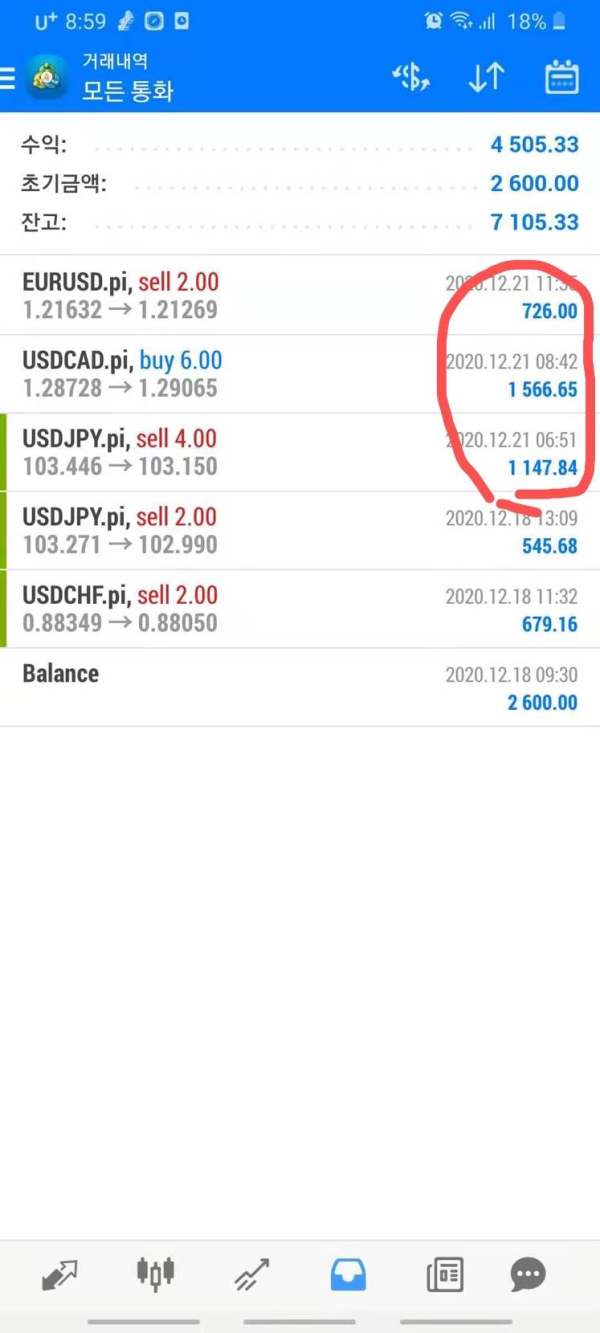Go to the trade tab
This screenshot has width=600, height=1333.
click(x=251, y=1275)
